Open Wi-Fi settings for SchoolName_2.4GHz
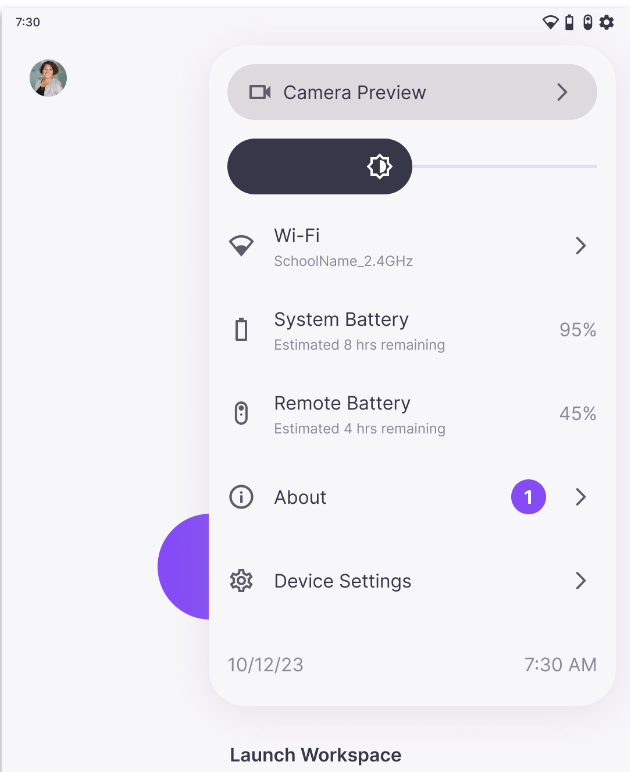 click(x=411, y=246)
